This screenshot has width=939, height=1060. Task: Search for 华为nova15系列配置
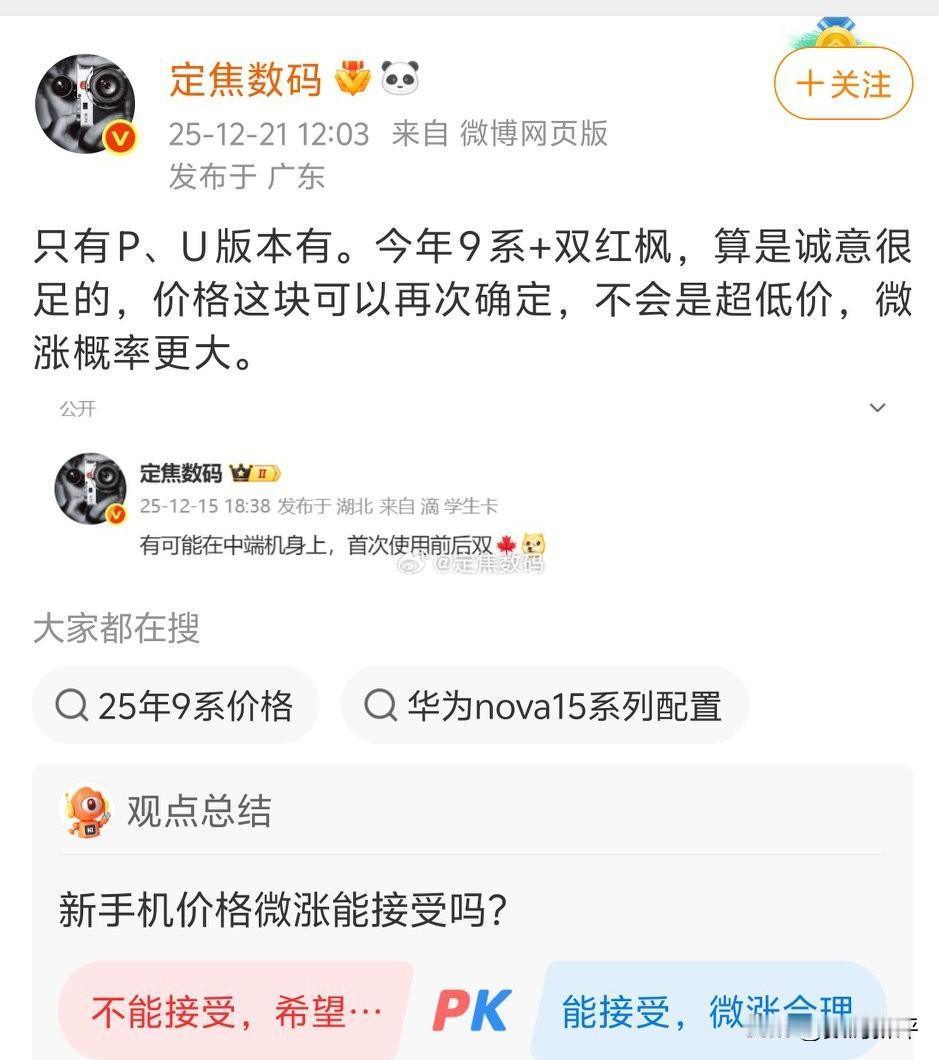(x=543, y=706)
